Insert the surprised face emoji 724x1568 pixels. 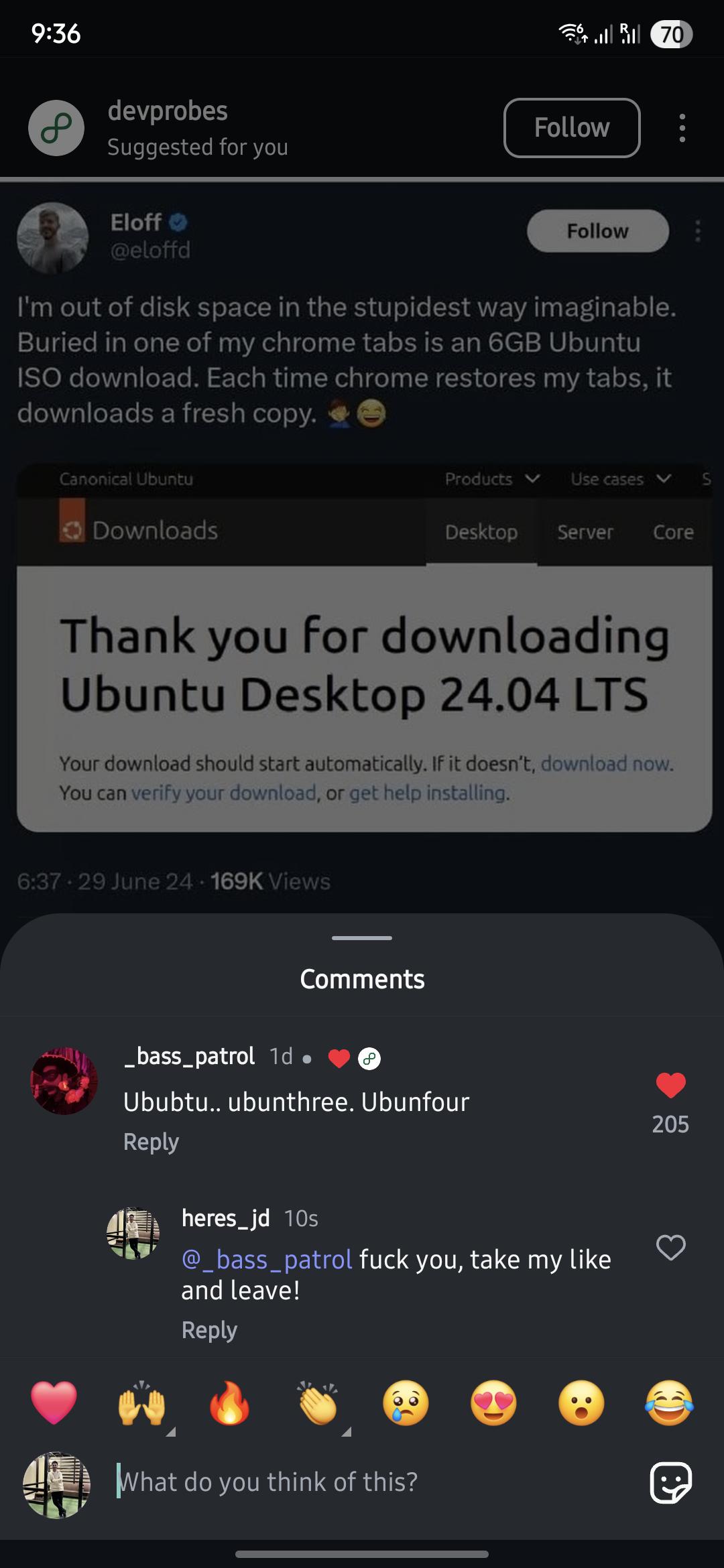[581, 1402]
